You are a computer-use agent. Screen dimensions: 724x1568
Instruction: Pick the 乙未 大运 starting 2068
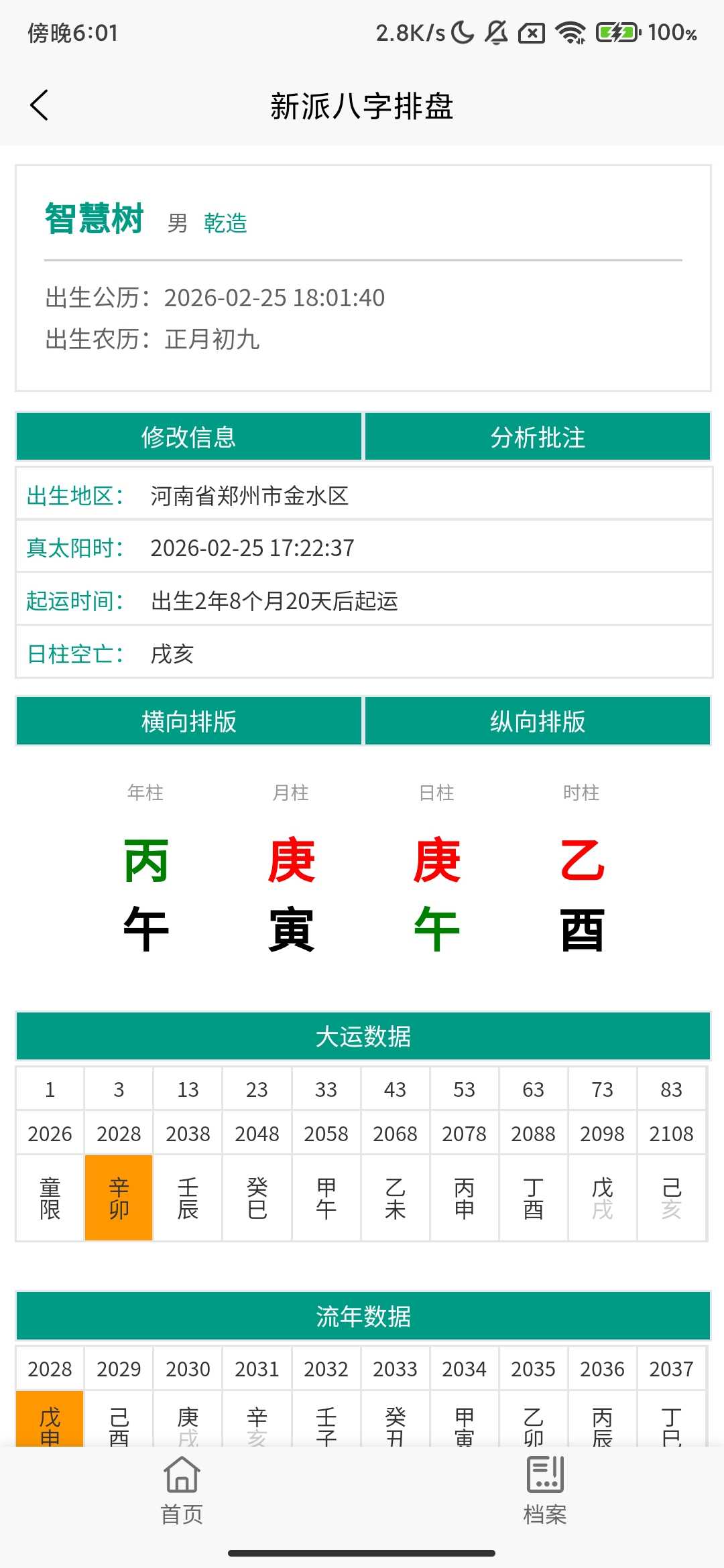[x=395, y=1197]
